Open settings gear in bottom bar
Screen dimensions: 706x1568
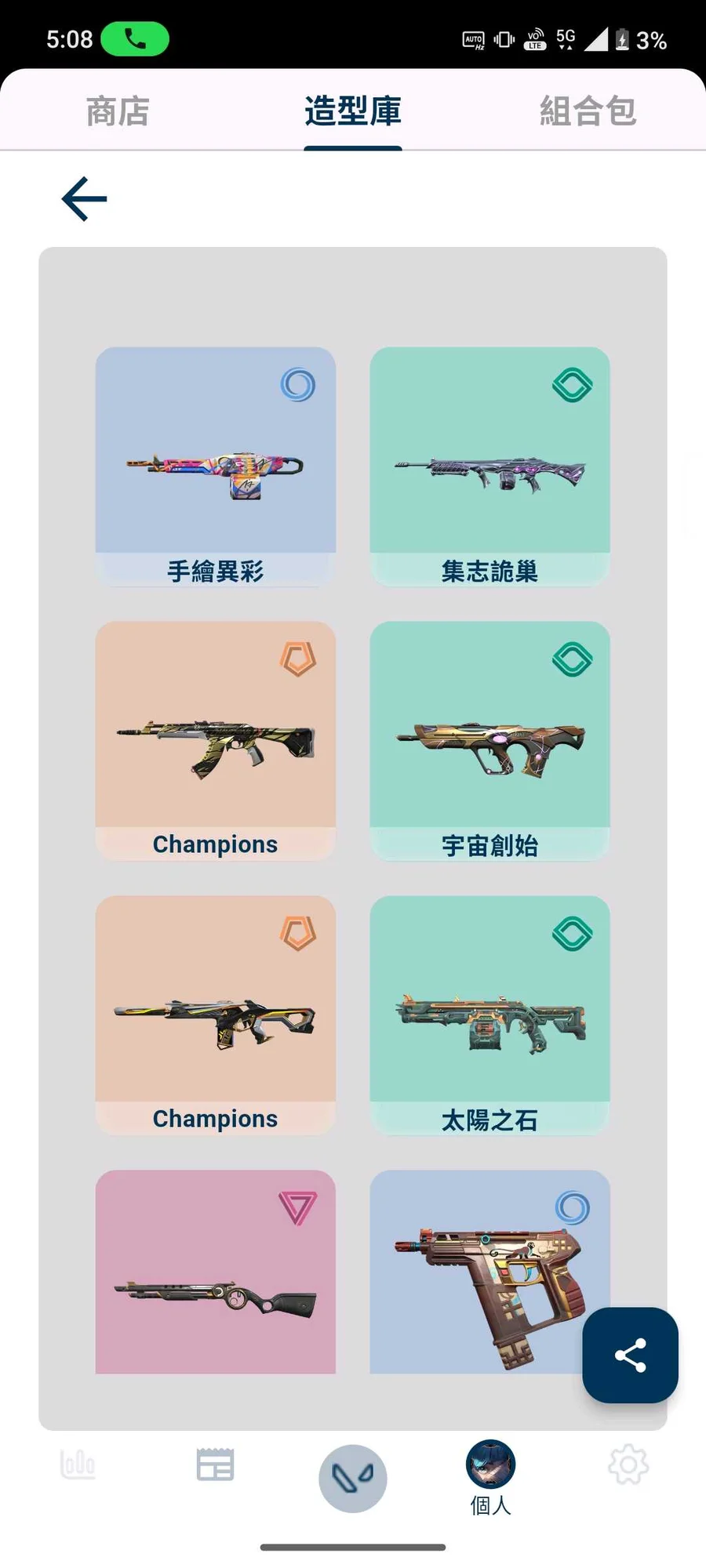tap(628, 1465)
